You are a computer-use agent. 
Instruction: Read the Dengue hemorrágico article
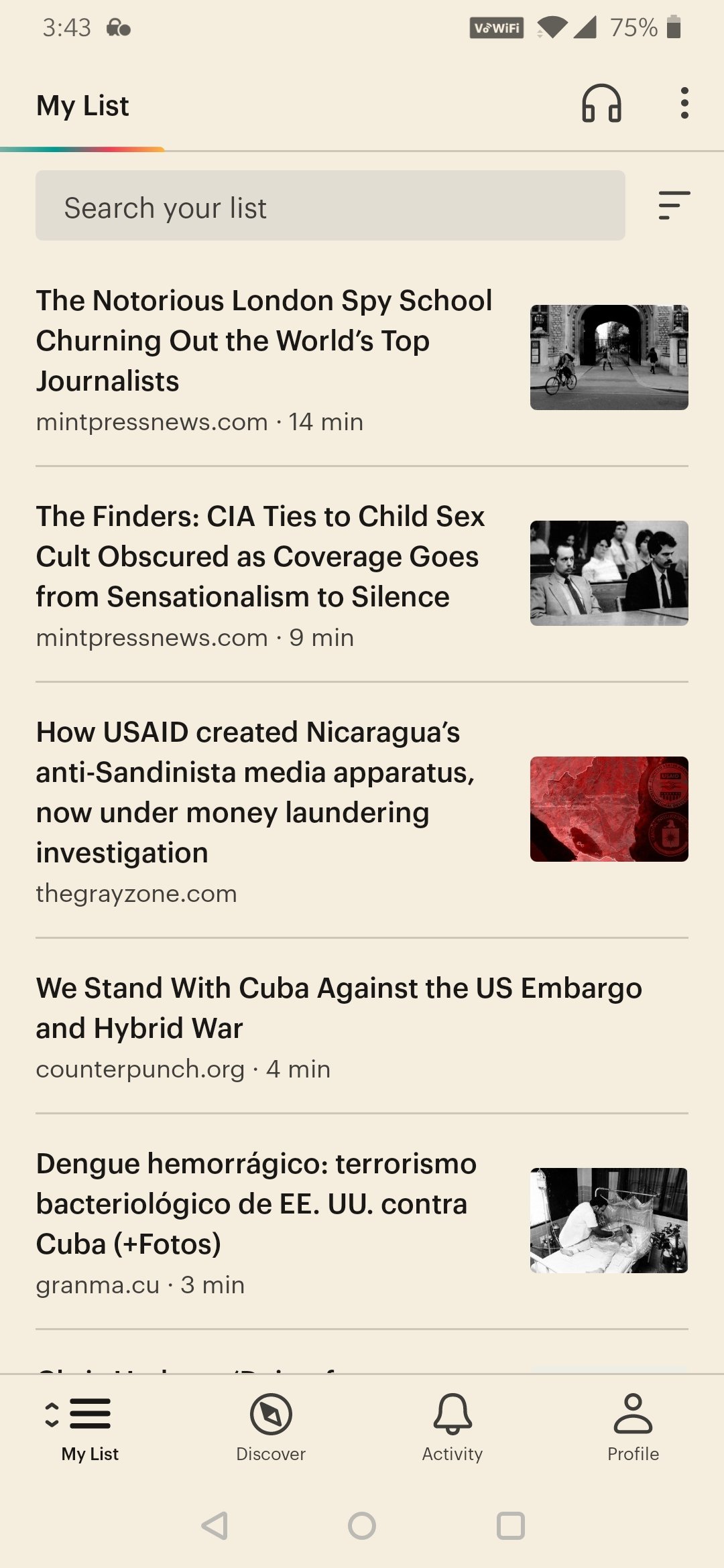pos(256,1203)
